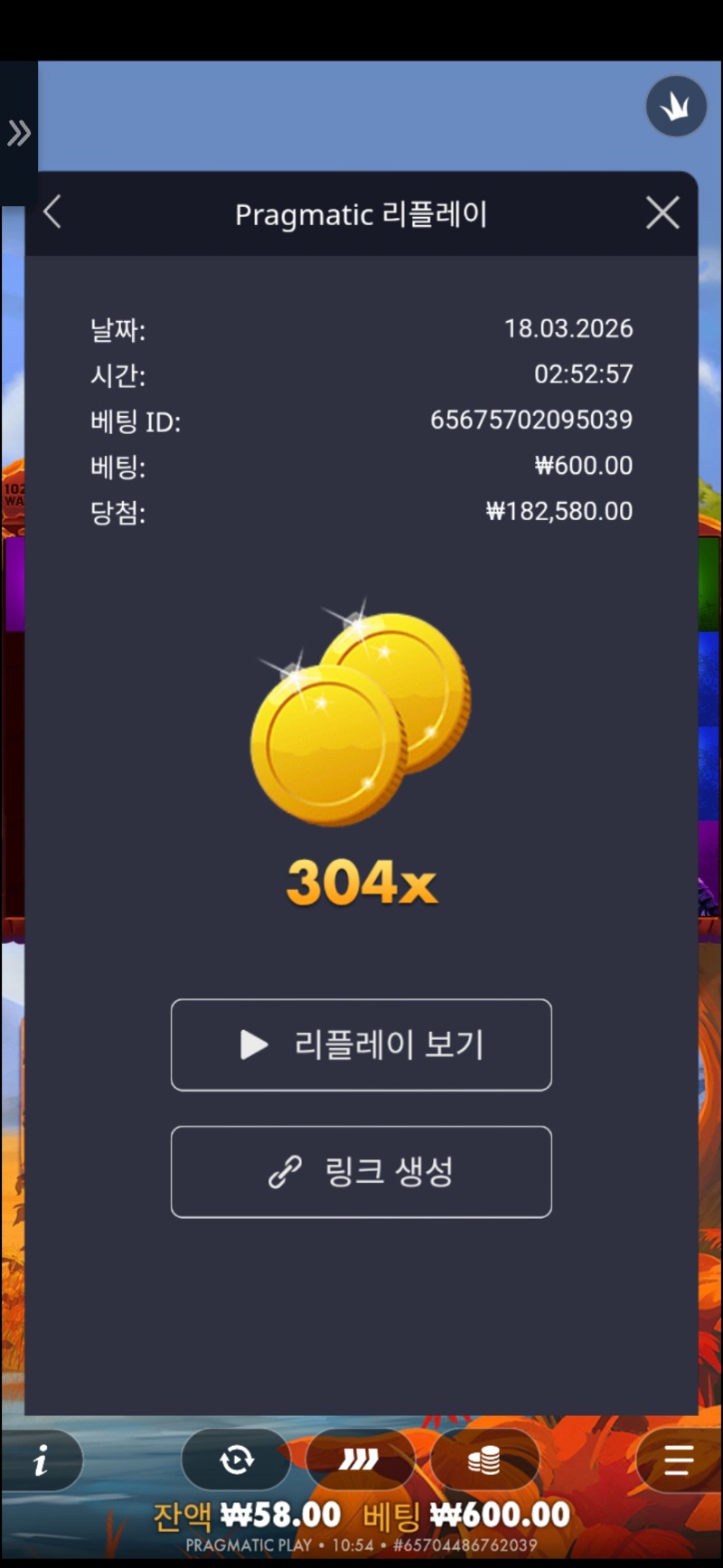Tap the round crown icon at top

point(676,107)
